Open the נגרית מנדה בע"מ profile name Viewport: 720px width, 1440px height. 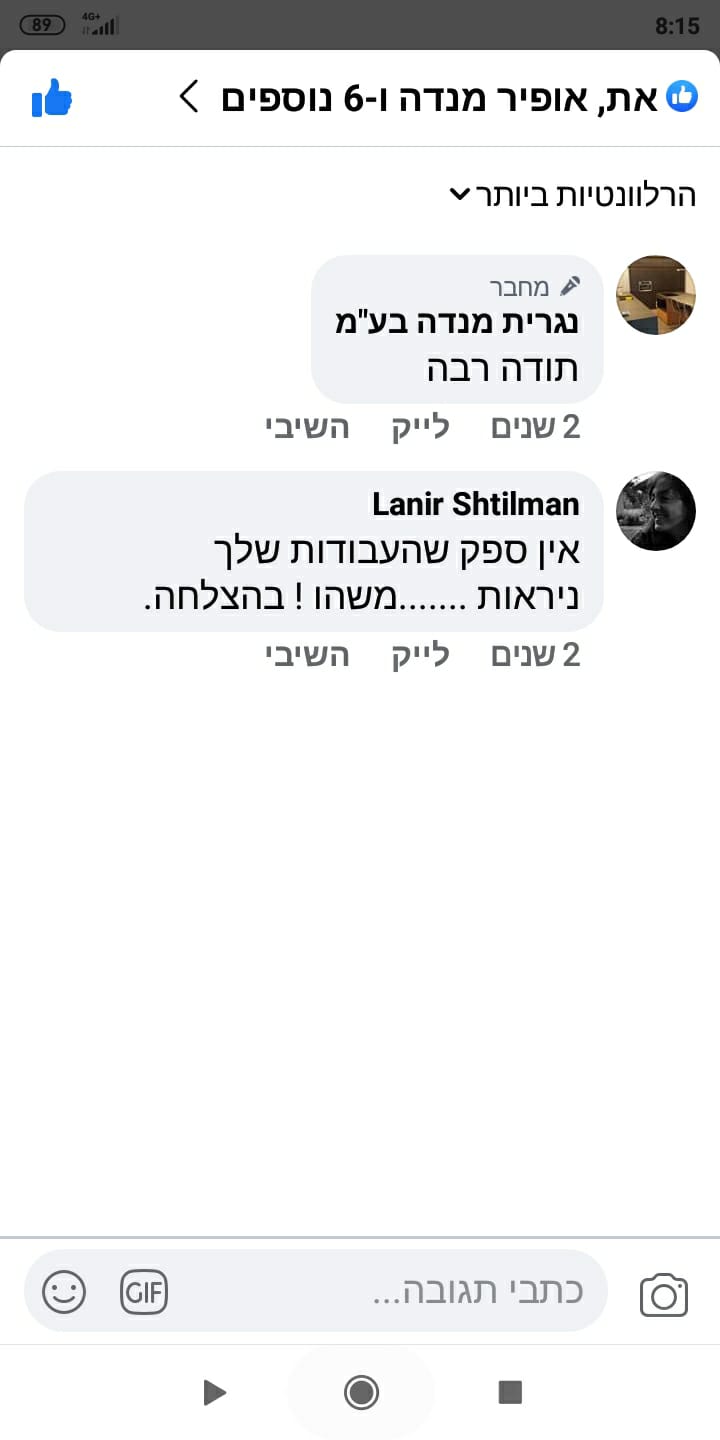click(x=456, y=324)
